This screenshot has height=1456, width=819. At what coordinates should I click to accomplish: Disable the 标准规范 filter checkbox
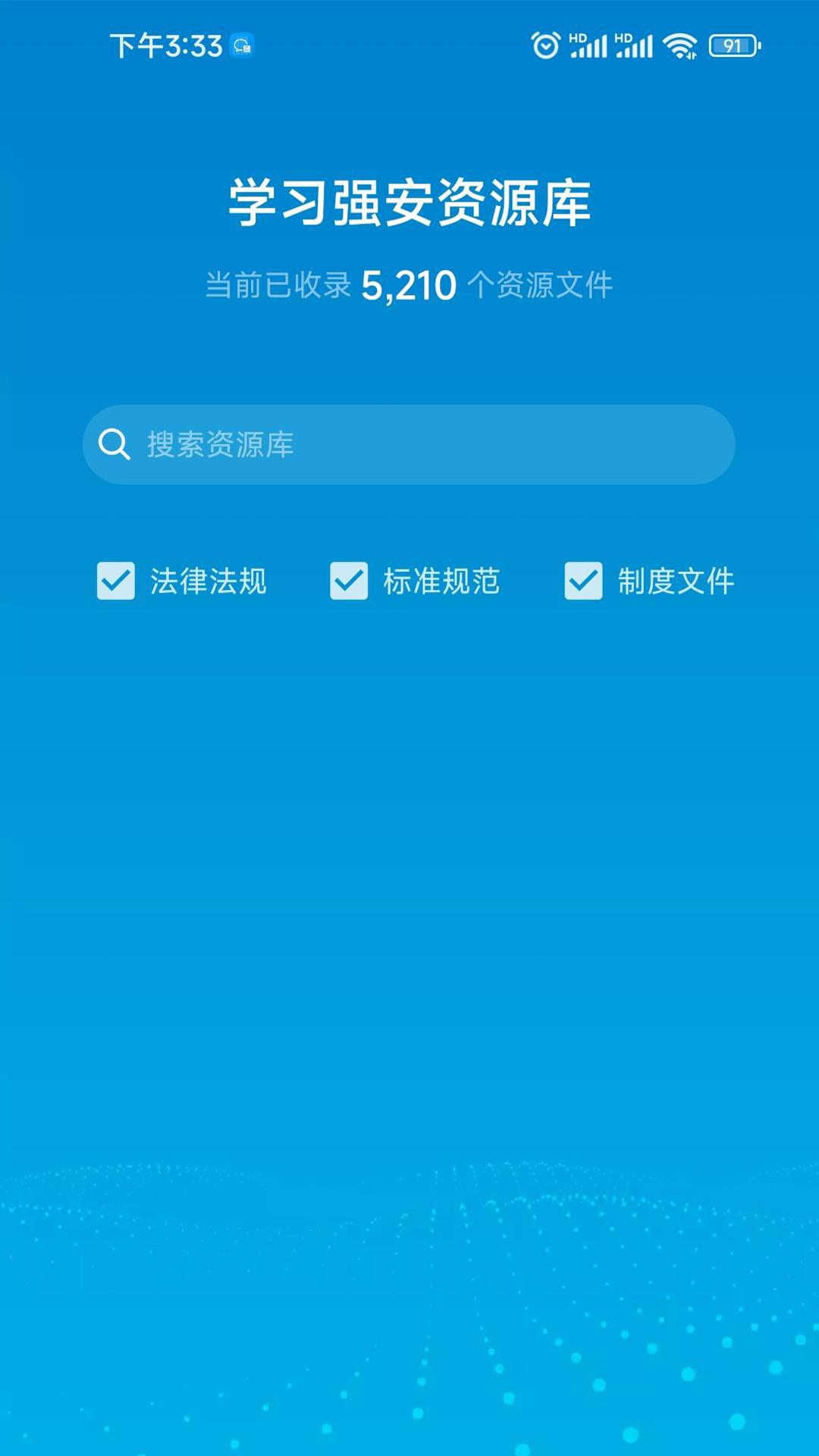(x=349, y=581)
